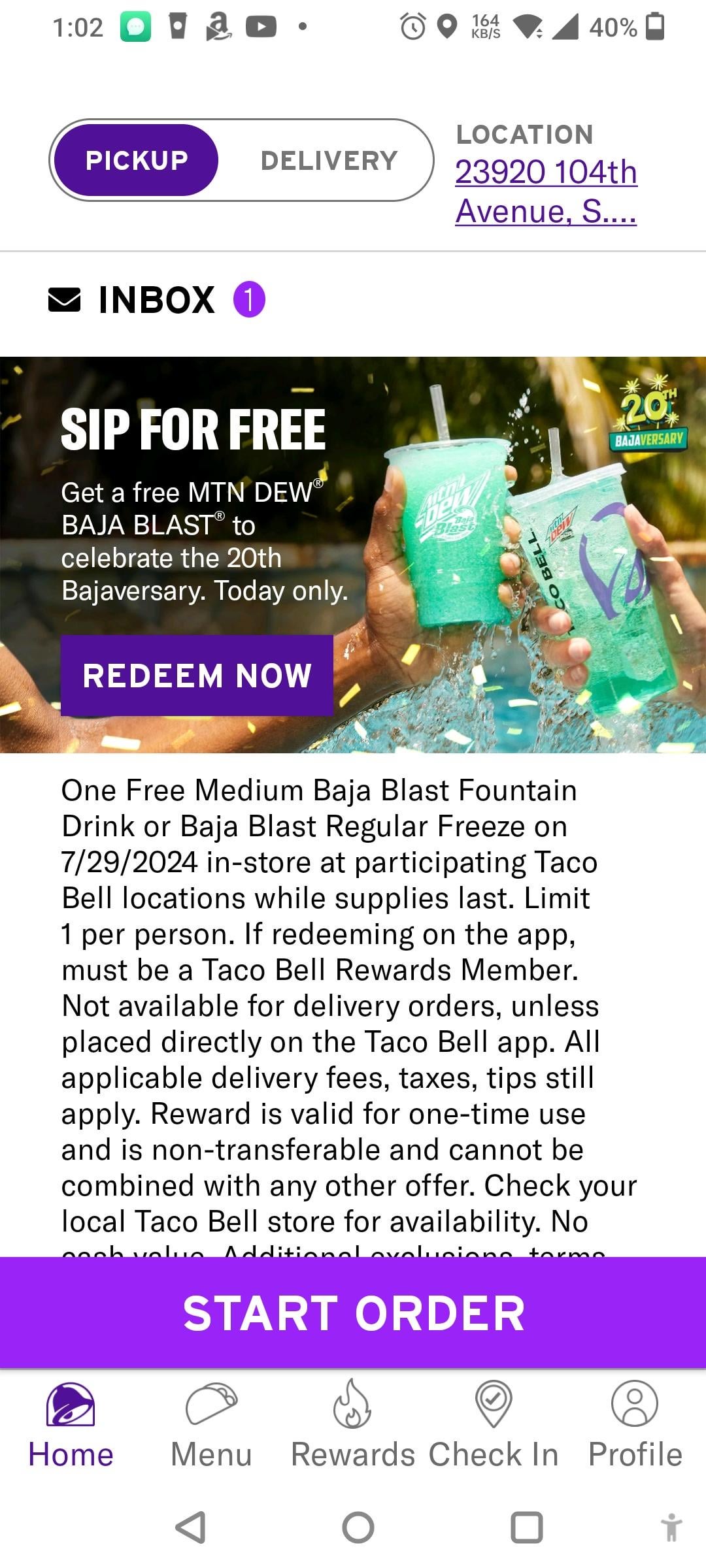The height and width of the screenshot is (1568, 706).
Task: Switch to Delivery order mode
Action: pyautogui.click(x=329, y=160)
